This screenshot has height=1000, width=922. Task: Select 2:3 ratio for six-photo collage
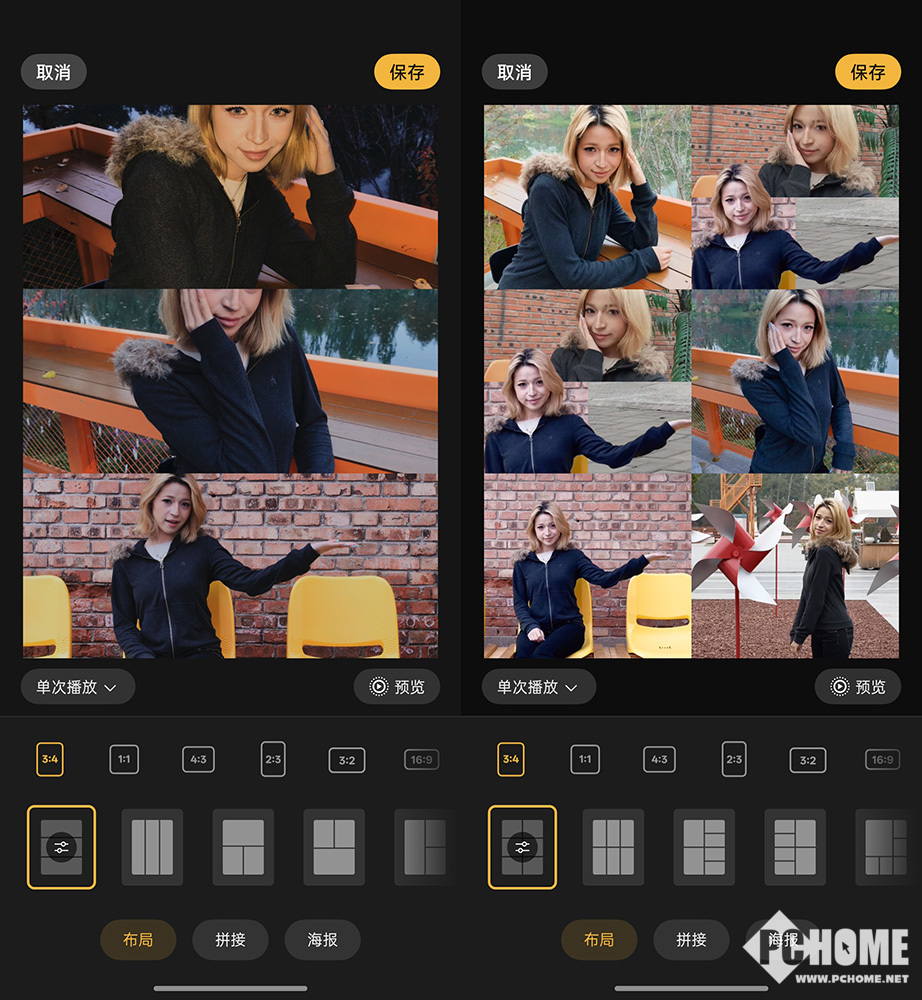[x=734, y=759]
